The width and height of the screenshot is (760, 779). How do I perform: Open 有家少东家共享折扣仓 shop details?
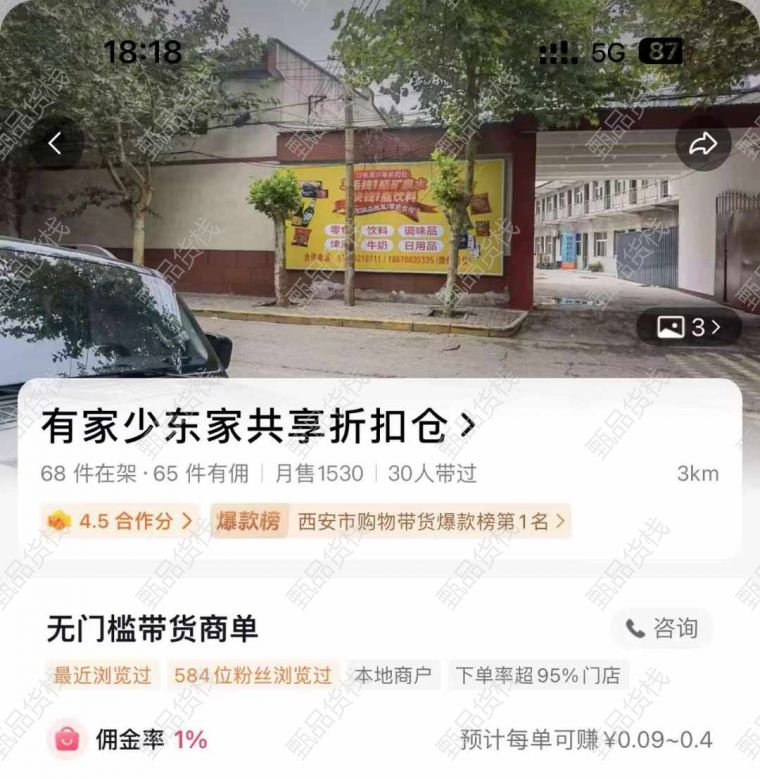[x=258, y=427]
